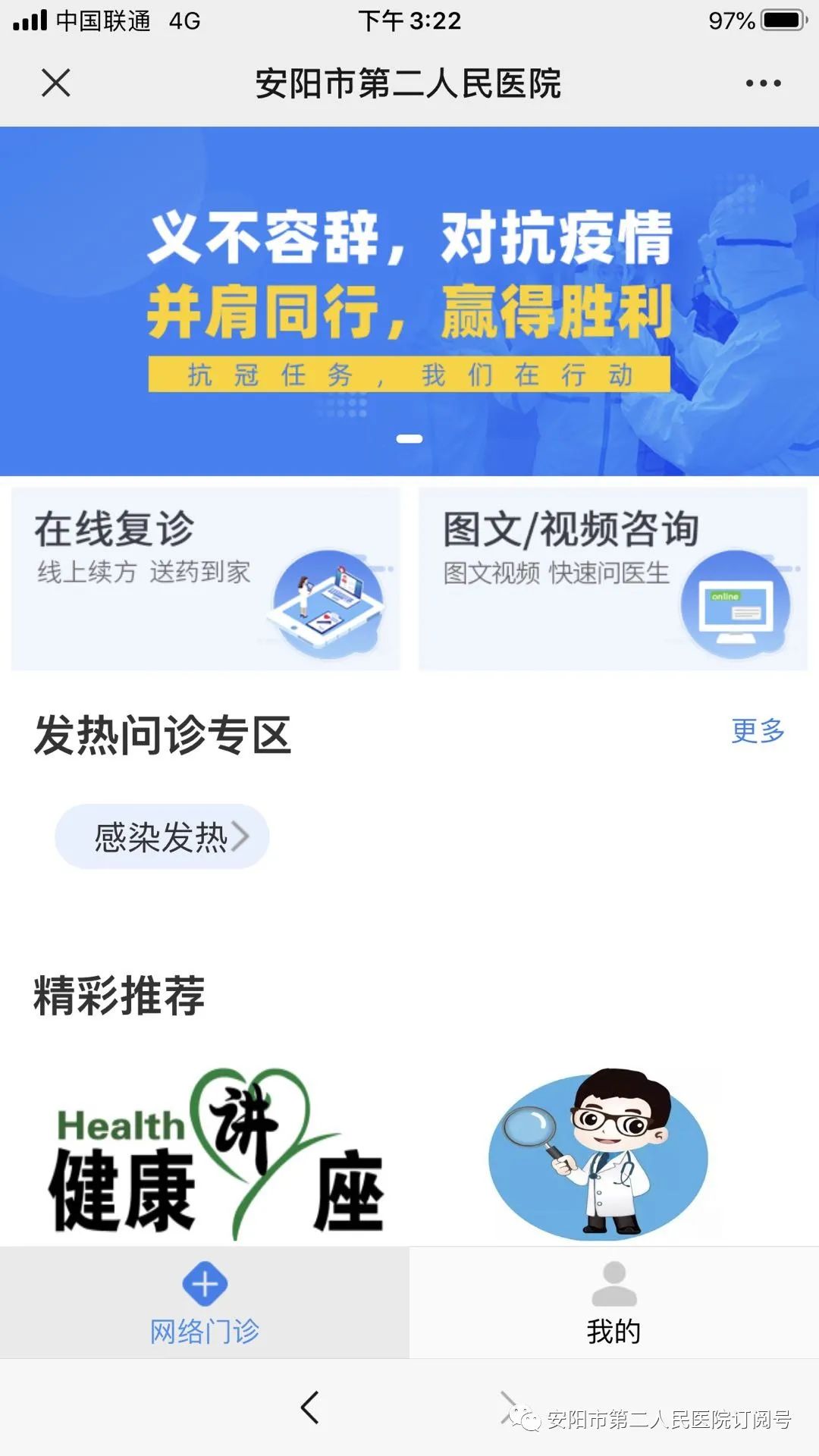Switch to the 网络门诊 tab
This screenshot has width=819, height=1456.
pos(205,1303)
